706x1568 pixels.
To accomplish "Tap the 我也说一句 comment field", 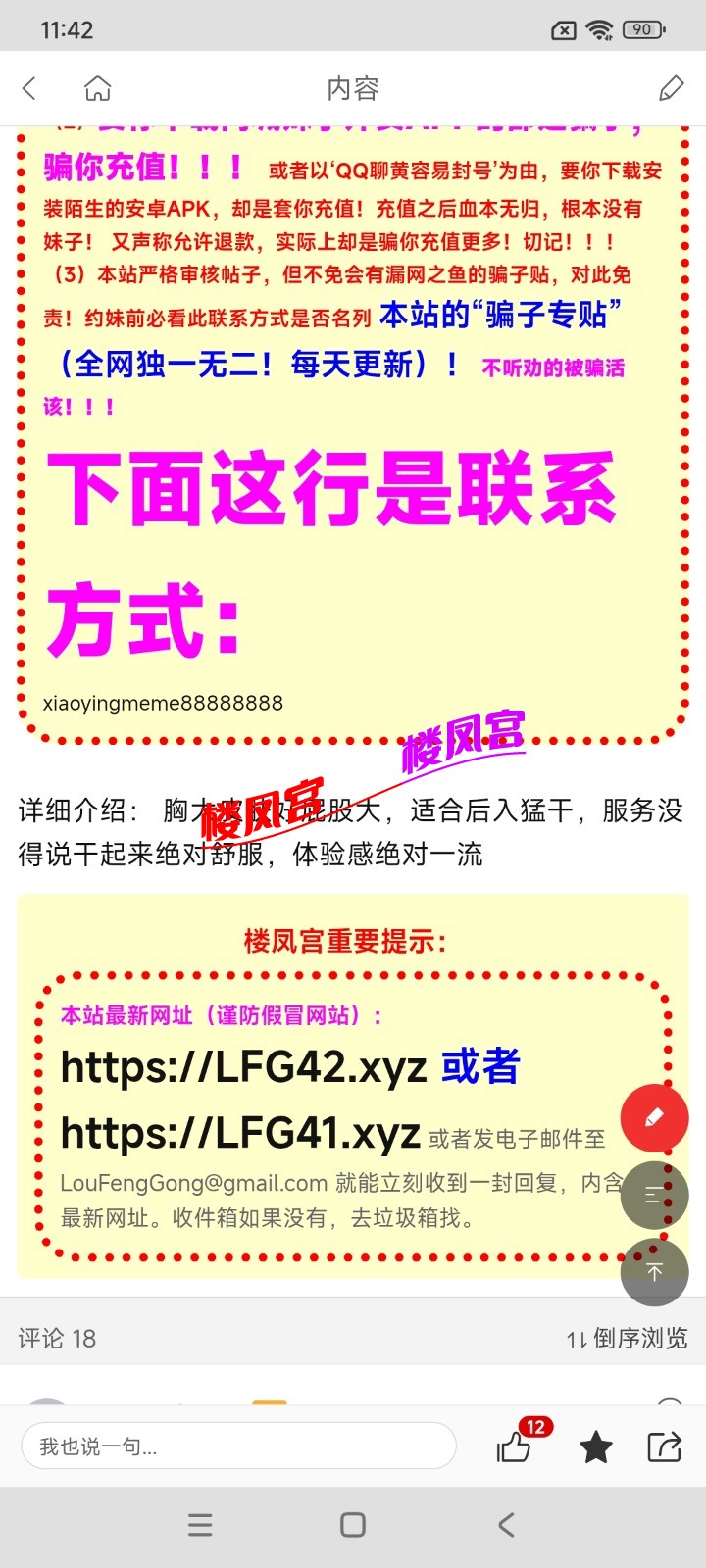I will pyautogui.click(x=238, y=1445).
